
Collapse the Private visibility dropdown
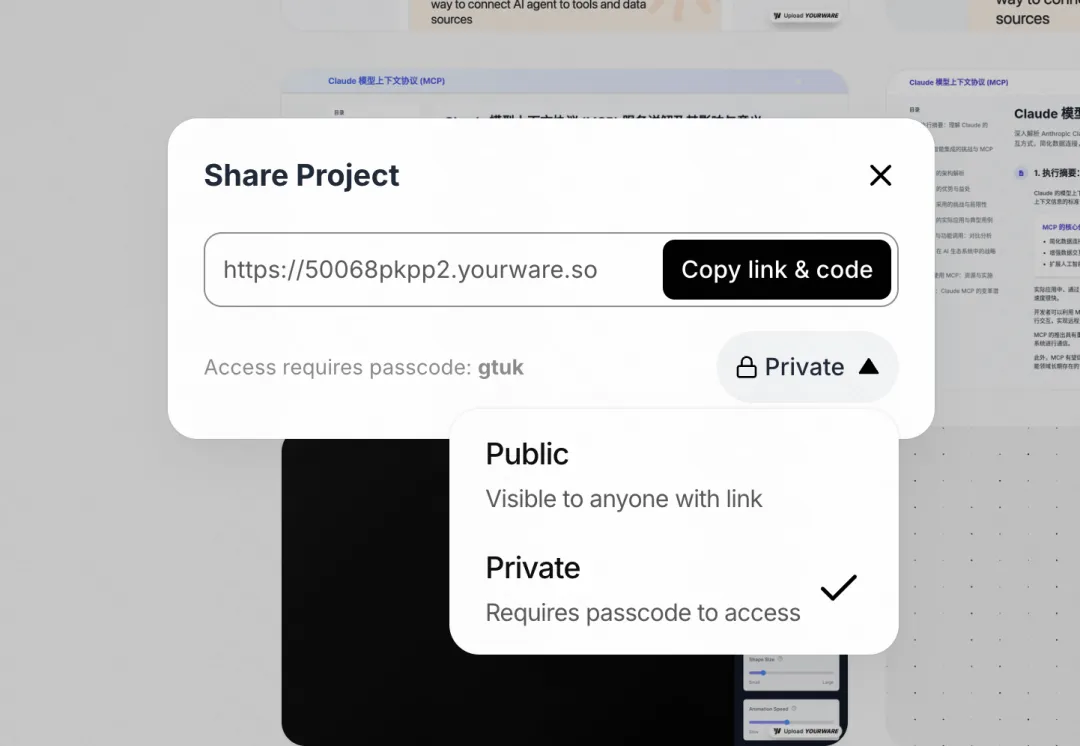tap(807, 367)
